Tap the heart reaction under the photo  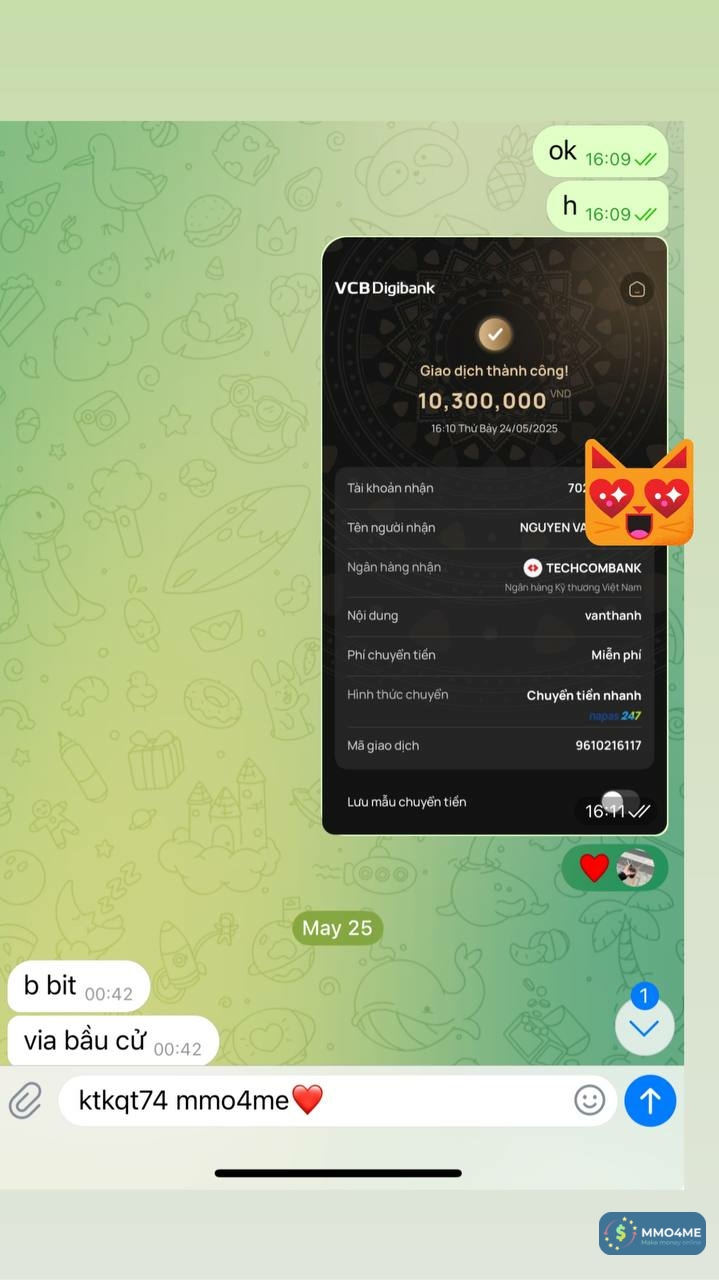[594, 868]
